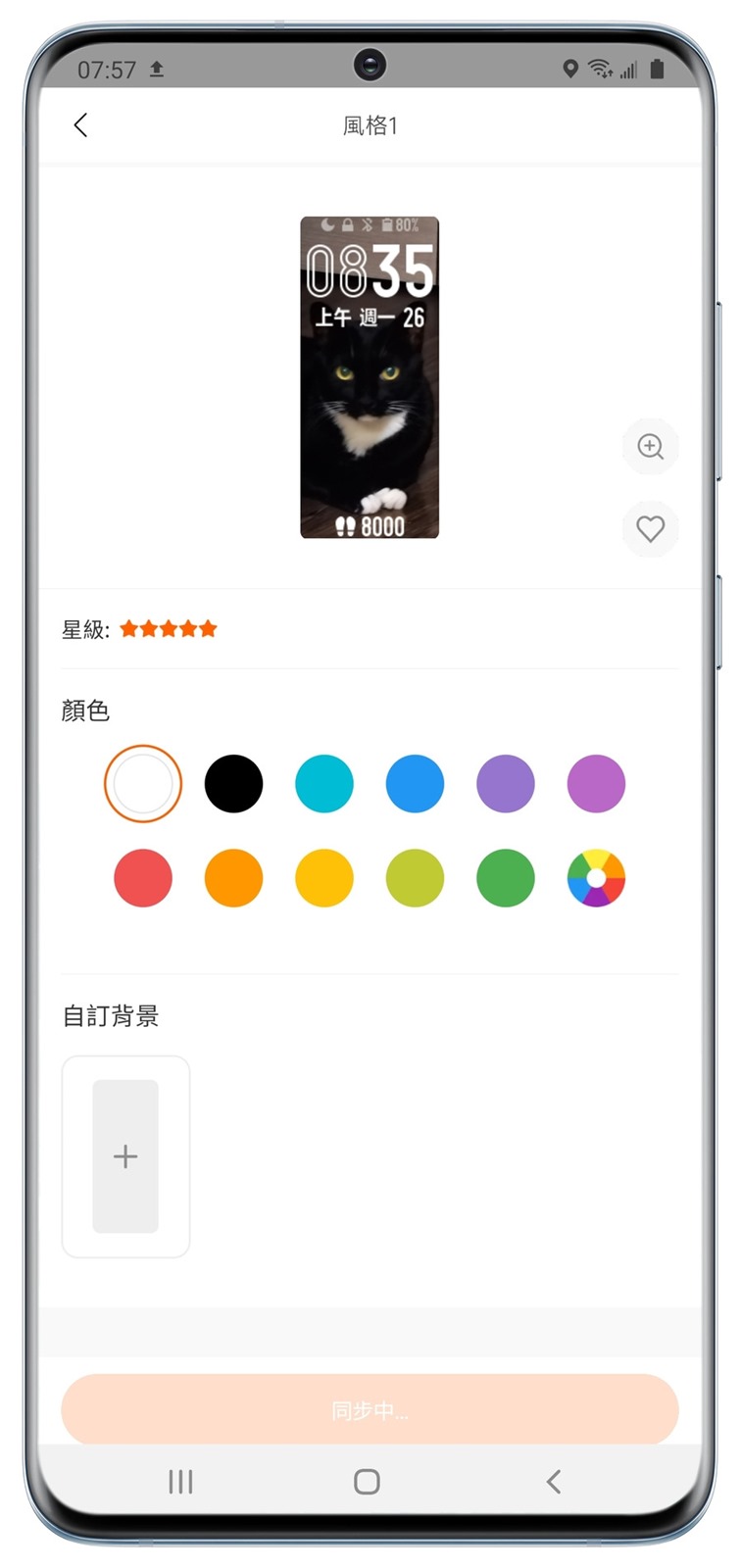Go back from the 風格1 page
Image resolution: width=741 pixels, height=1568 pixels.
pyautogui.click(x=80, y=125)
